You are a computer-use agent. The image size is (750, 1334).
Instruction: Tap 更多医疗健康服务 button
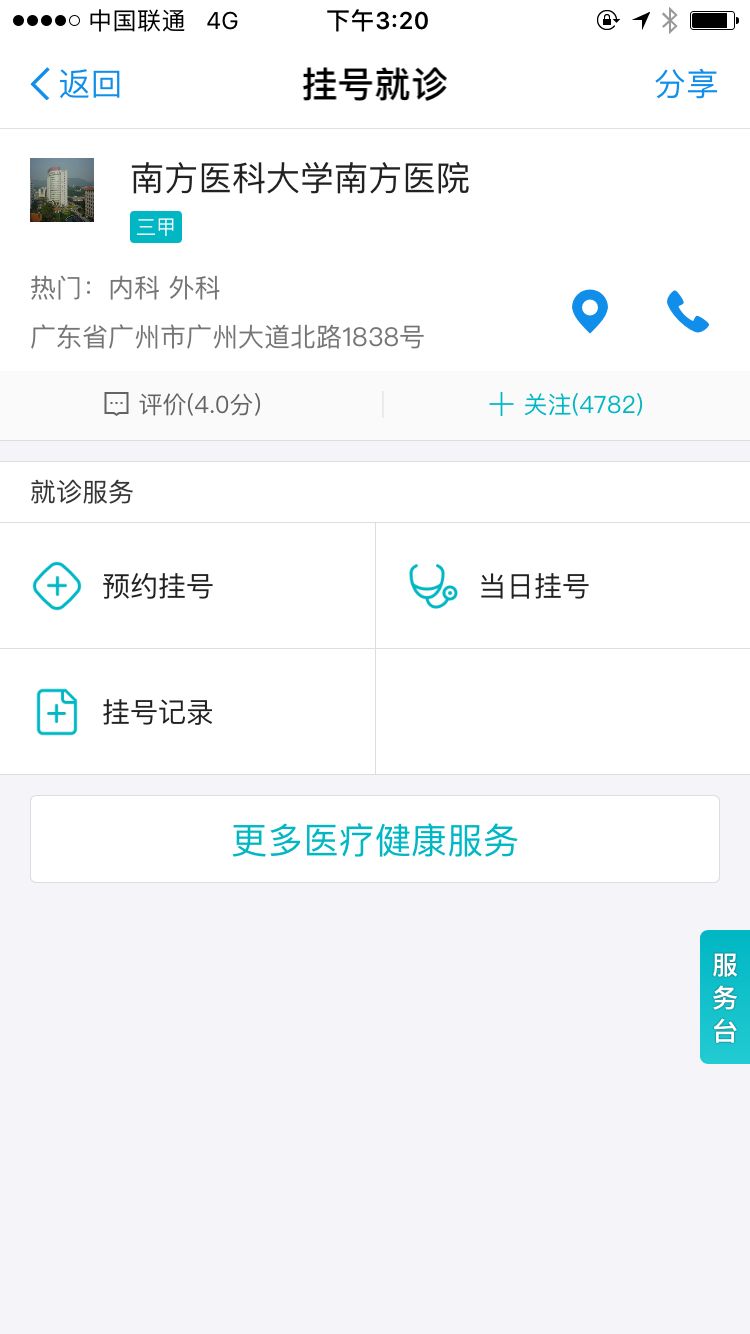click(x=375, y=839)
